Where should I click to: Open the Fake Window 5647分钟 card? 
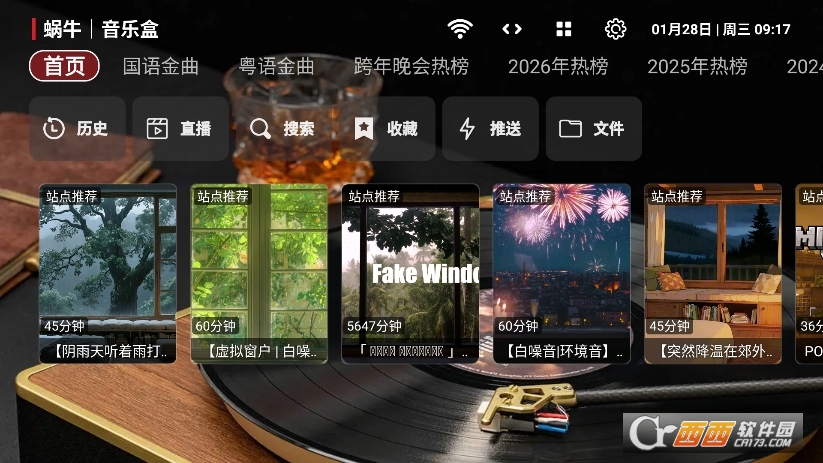[410, 272]
